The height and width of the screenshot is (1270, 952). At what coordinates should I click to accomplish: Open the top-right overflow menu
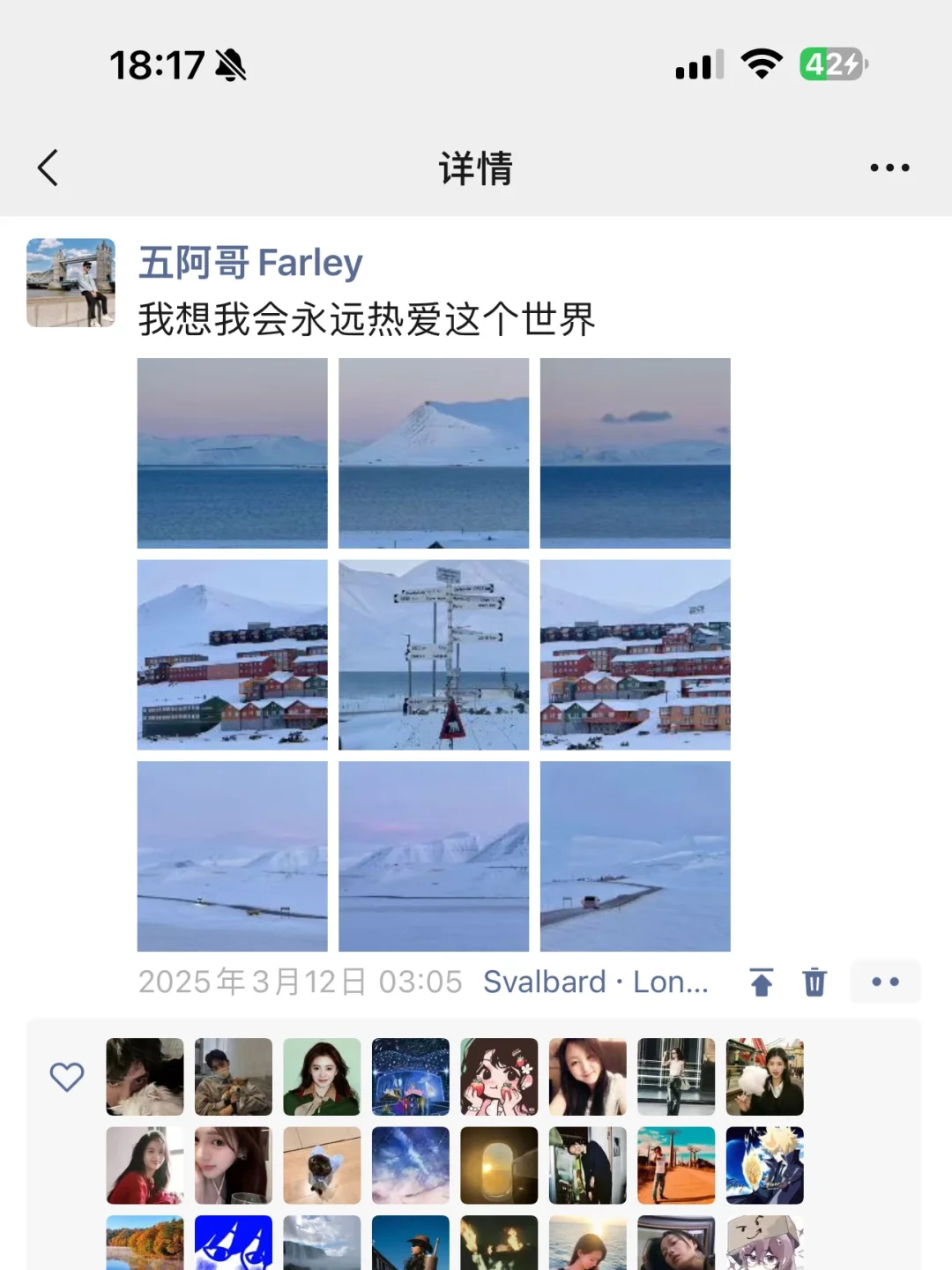(889, 168)
